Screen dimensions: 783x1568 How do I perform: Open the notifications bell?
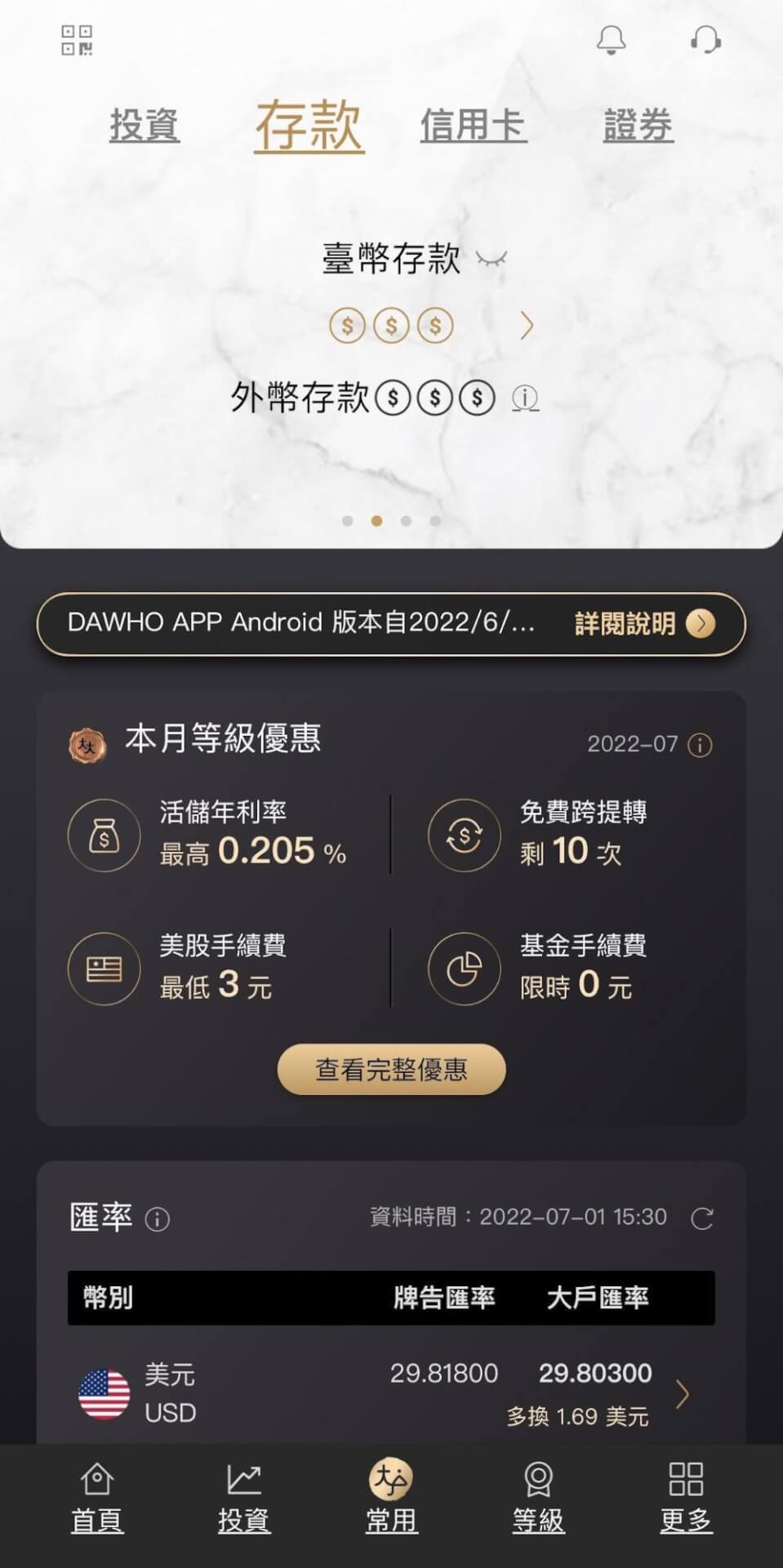pyautogui.click(x=611, y=40)
